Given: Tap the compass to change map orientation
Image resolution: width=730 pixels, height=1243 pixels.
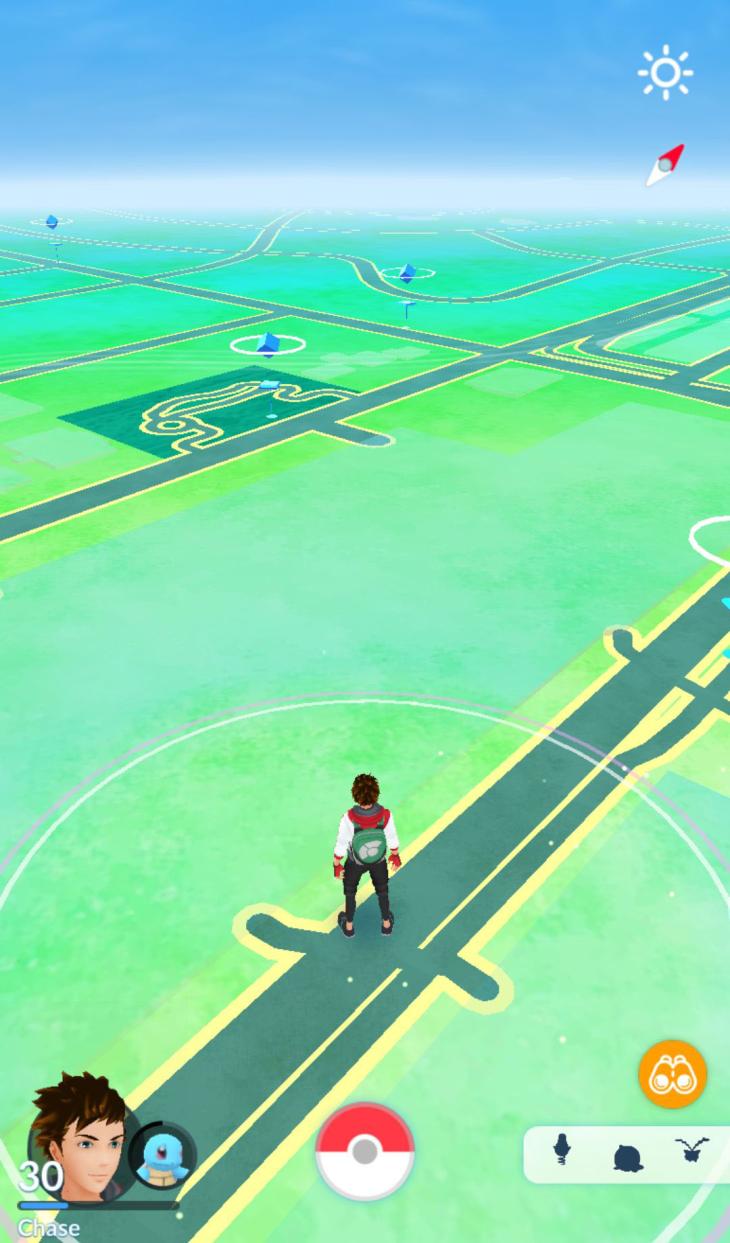Looking at the screenshot, I should coord(665,166).
